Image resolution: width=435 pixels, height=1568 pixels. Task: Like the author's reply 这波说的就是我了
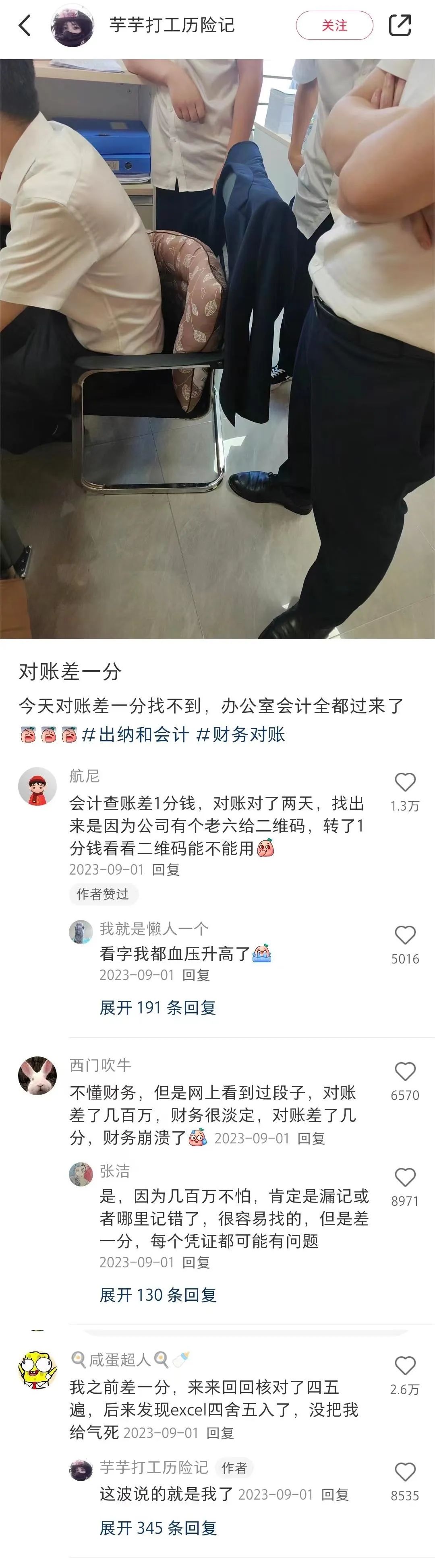[x=405, y=1472]
